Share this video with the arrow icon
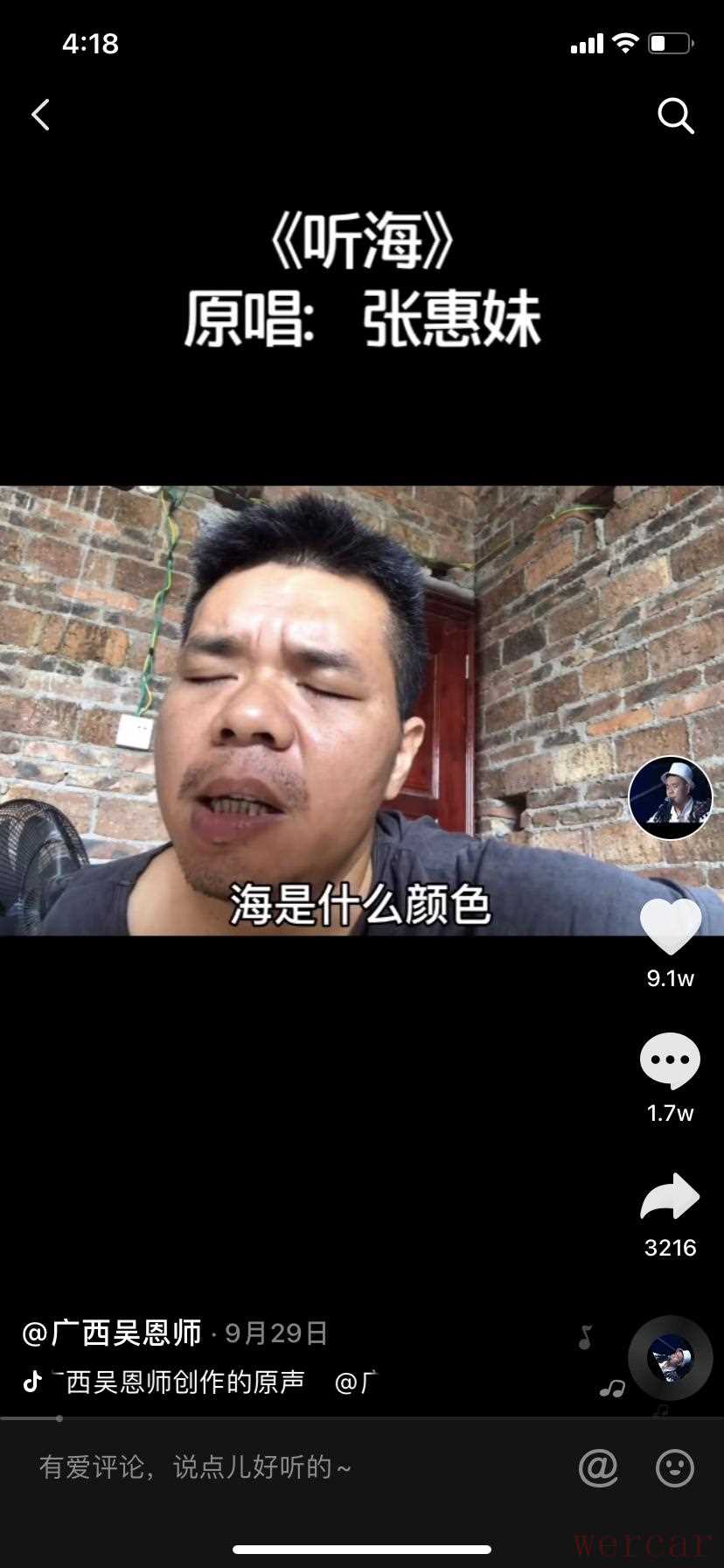 tap(671, 1197)
